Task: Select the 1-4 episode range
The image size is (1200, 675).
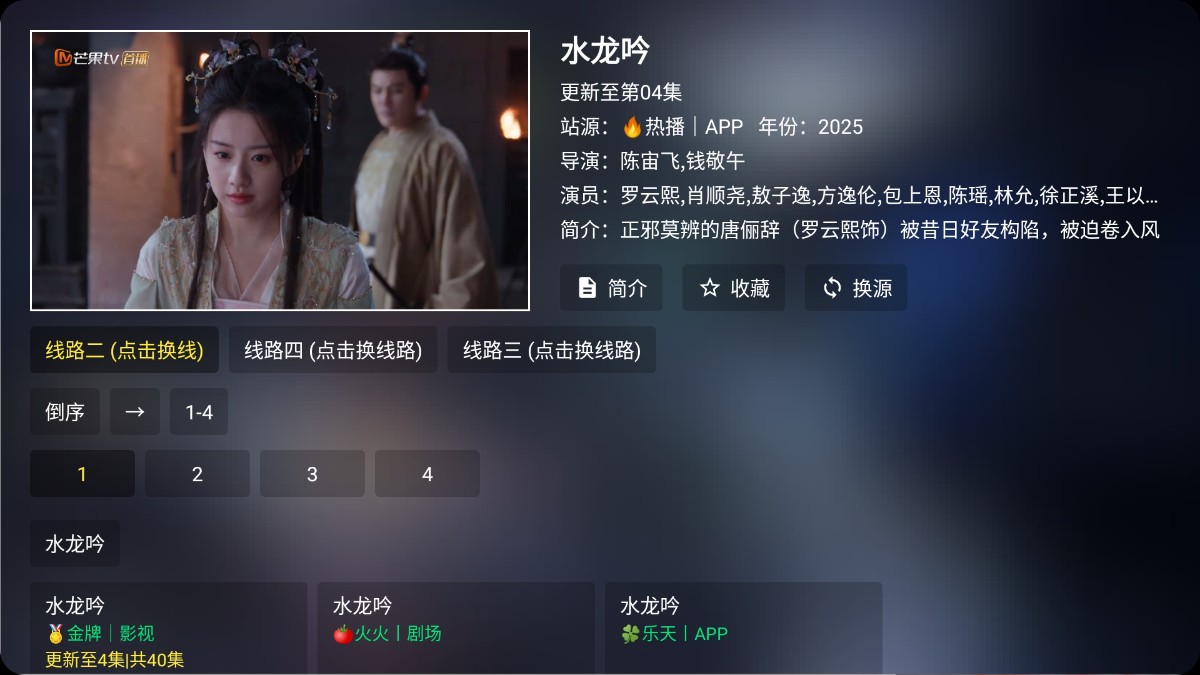Action: tap(199, 412)
